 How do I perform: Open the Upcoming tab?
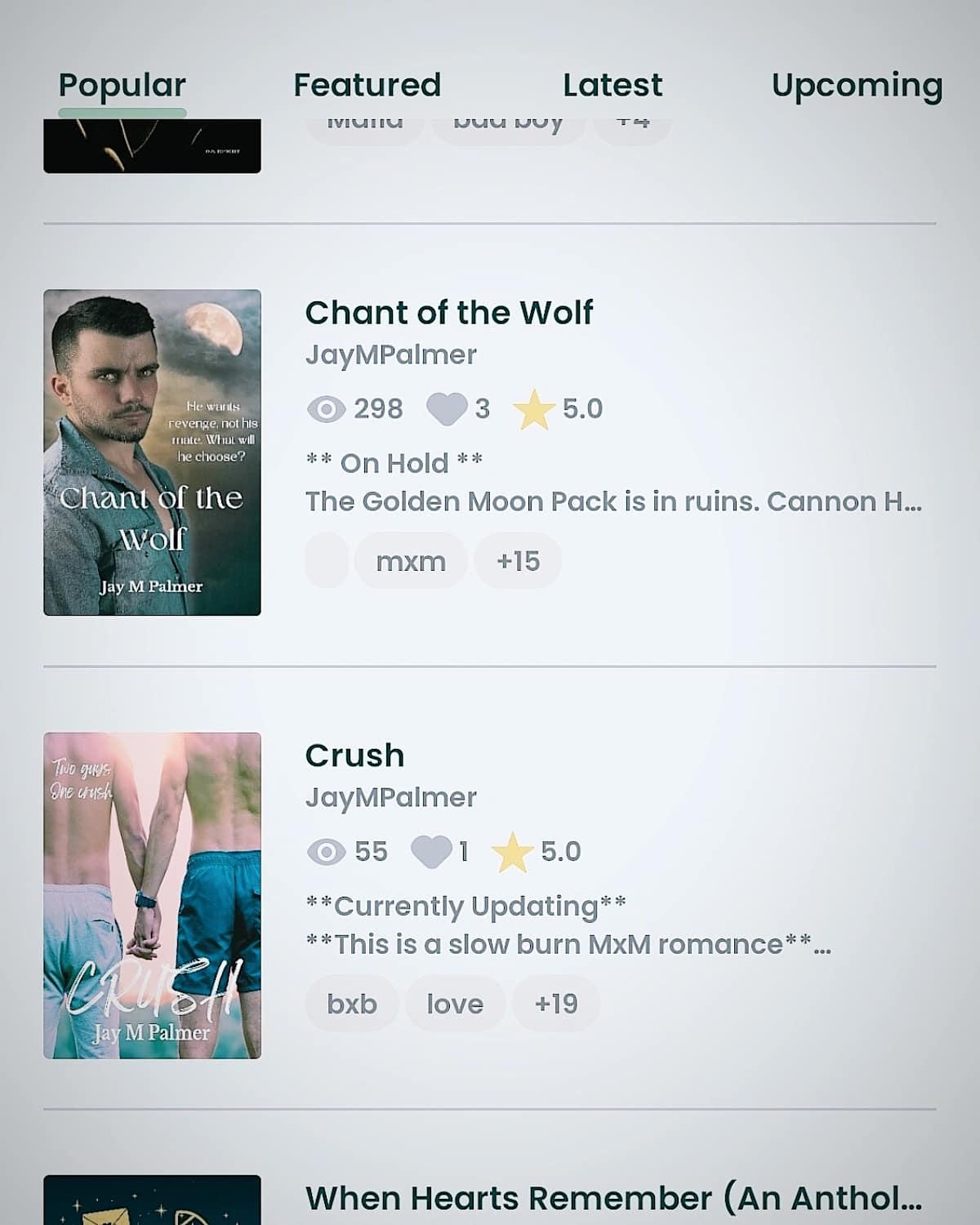(857, 87)
